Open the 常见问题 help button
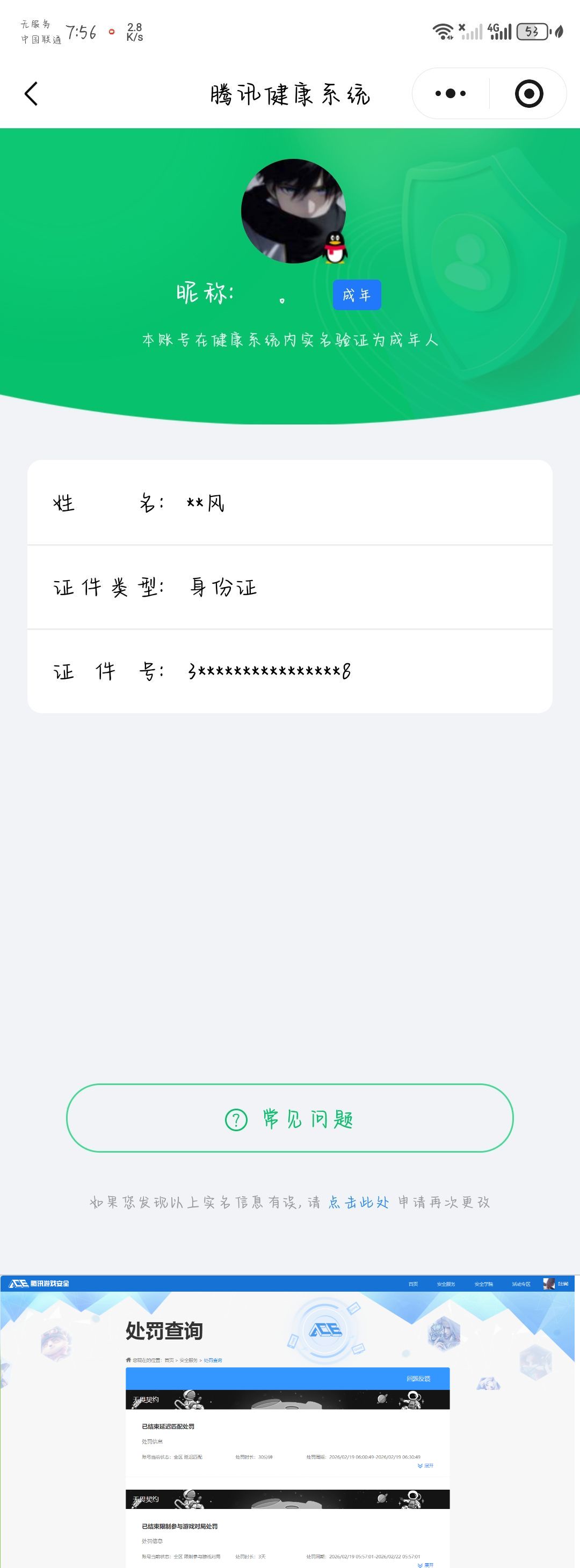The image size is (580, 1568). pyautogui.click(x=290, y=1118)
